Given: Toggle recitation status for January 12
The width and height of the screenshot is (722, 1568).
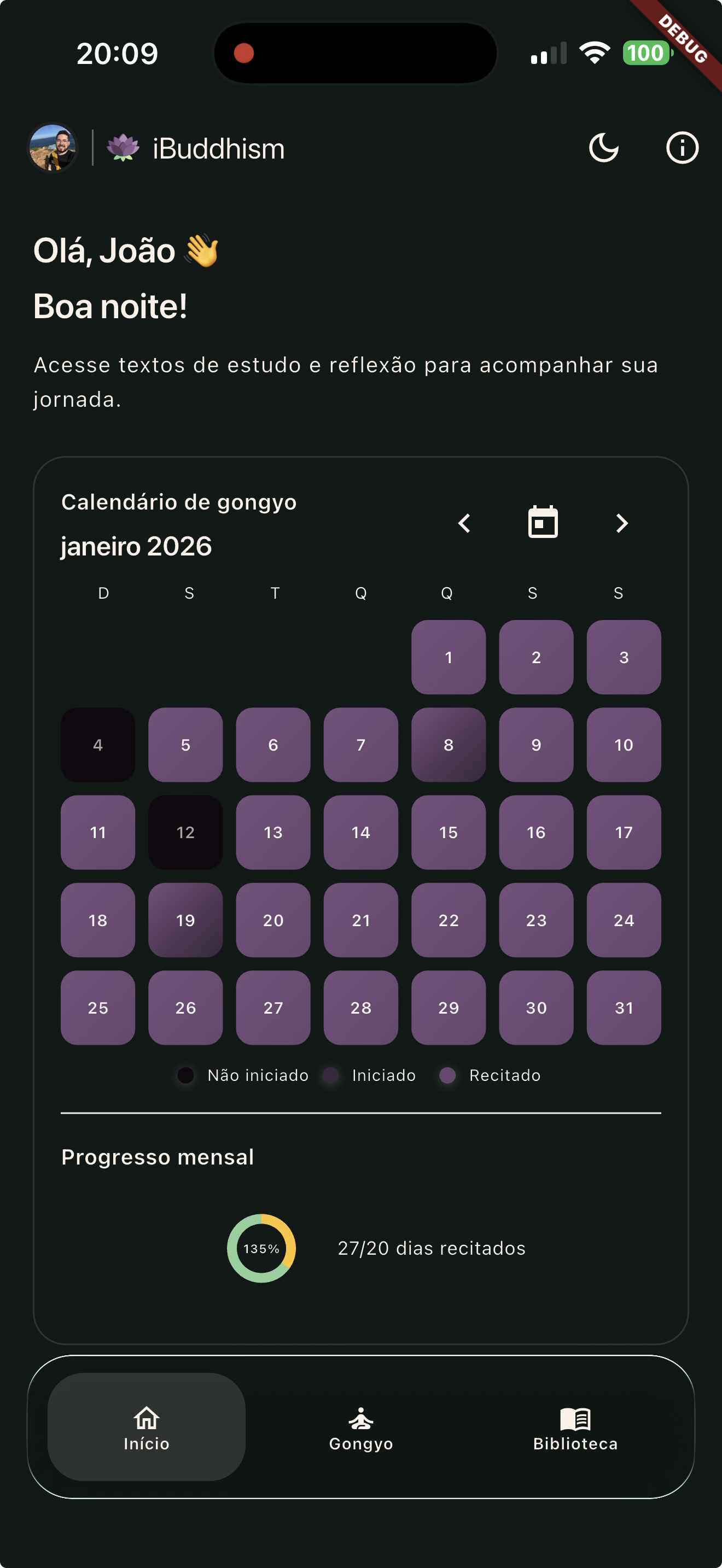Looking at the screenshot, I should pos(185,832).
